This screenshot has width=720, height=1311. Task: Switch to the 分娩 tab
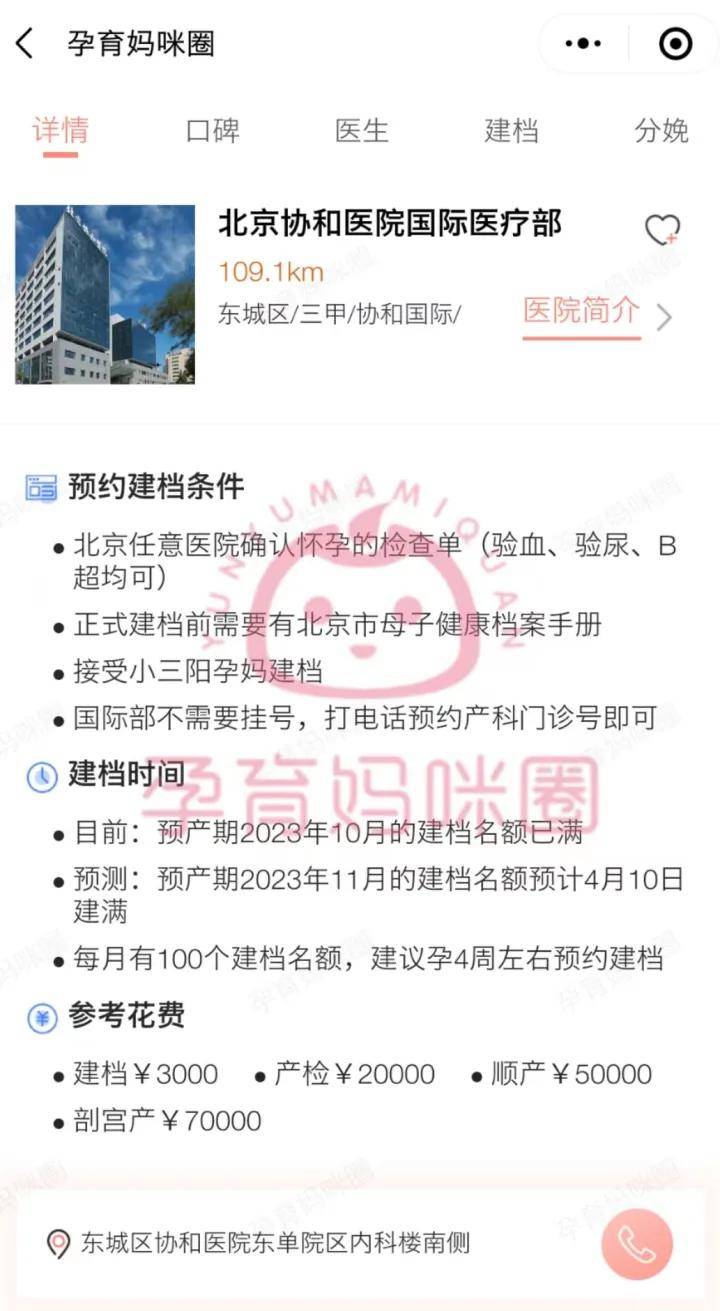tap(661, 131)
